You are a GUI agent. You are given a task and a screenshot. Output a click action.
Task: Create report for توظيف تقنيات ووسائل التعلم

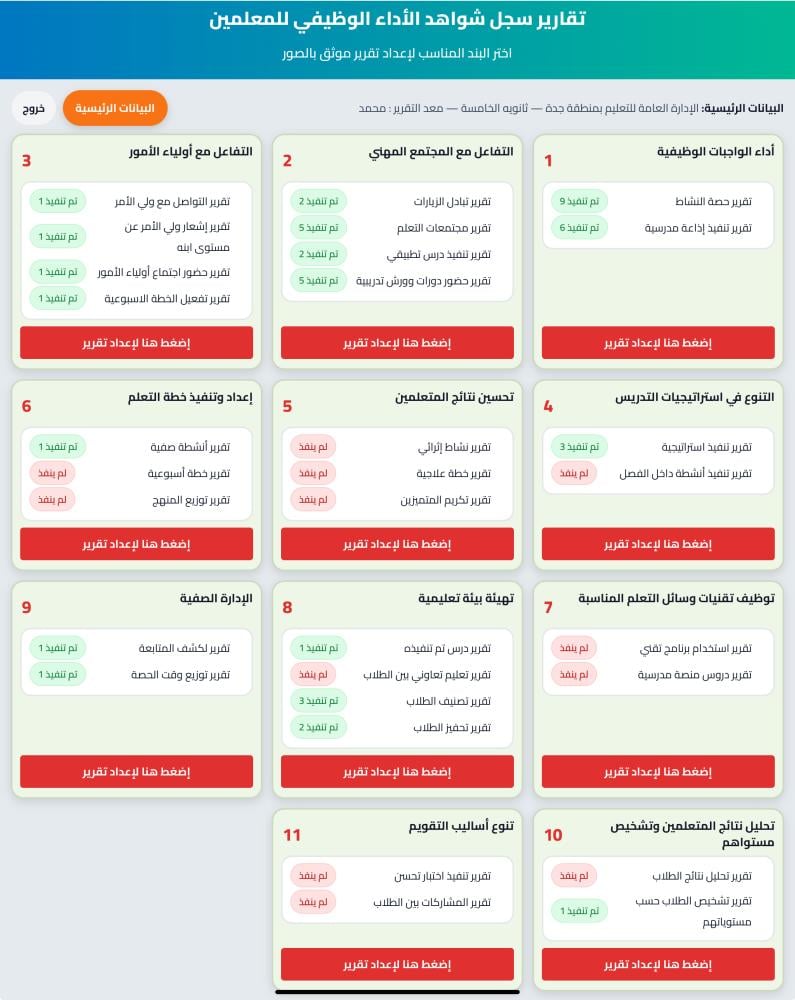pos(658,771)
